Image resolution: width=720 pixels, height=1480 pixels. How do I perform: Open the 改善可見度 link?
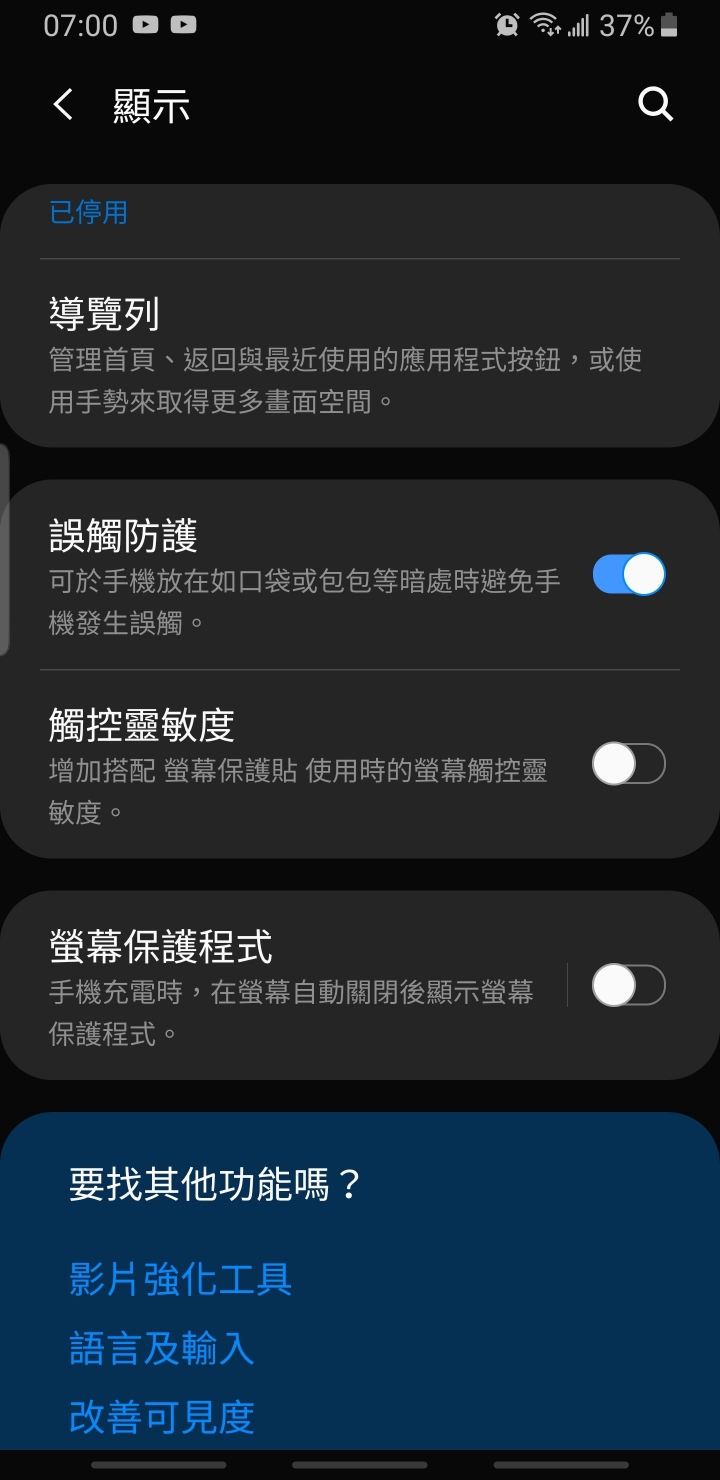click(162, 1417)
